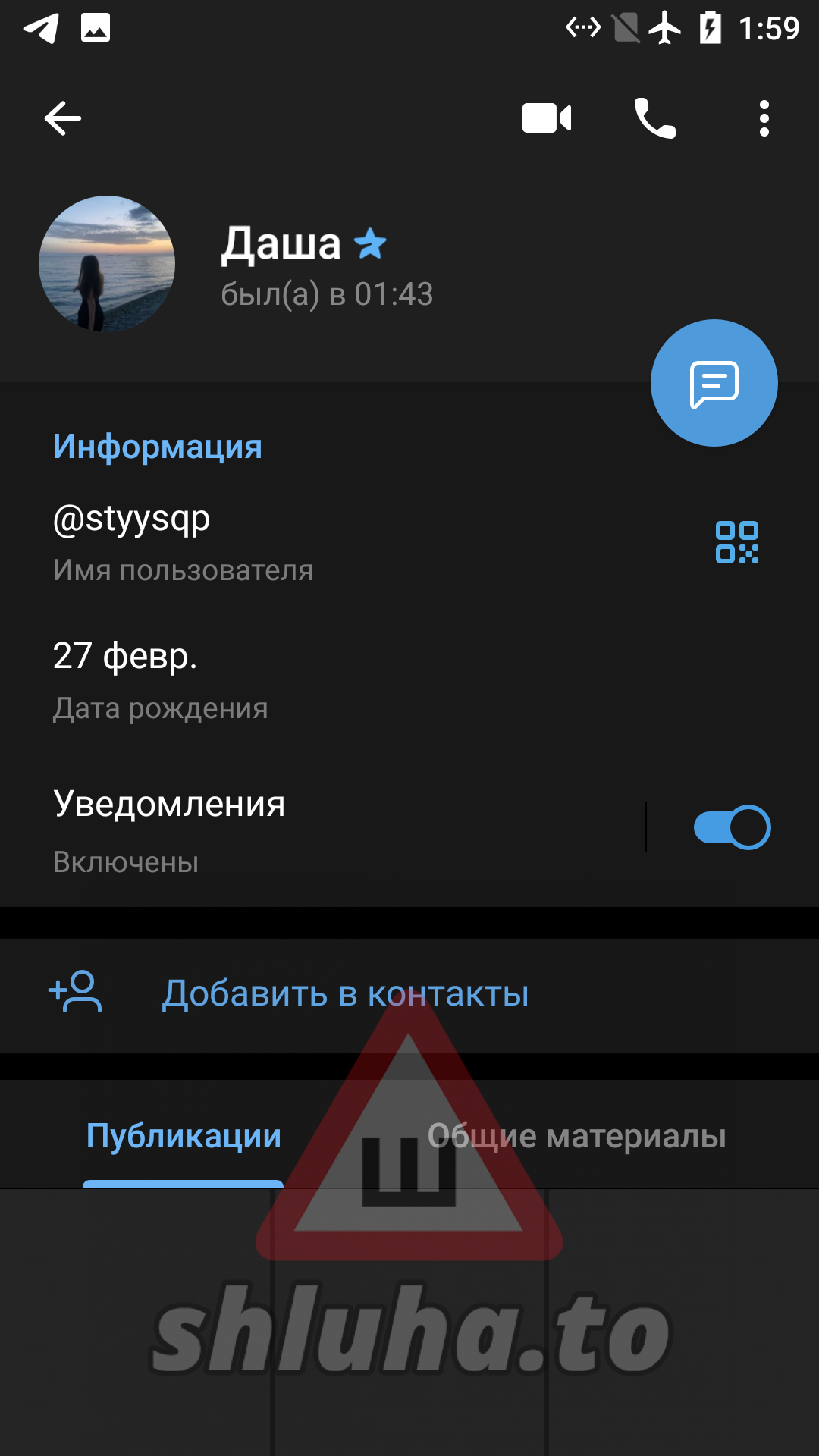Viewport: 819px width, 1456px height.
Task: Open Даша's profile photo
Action: pos(107,264)
